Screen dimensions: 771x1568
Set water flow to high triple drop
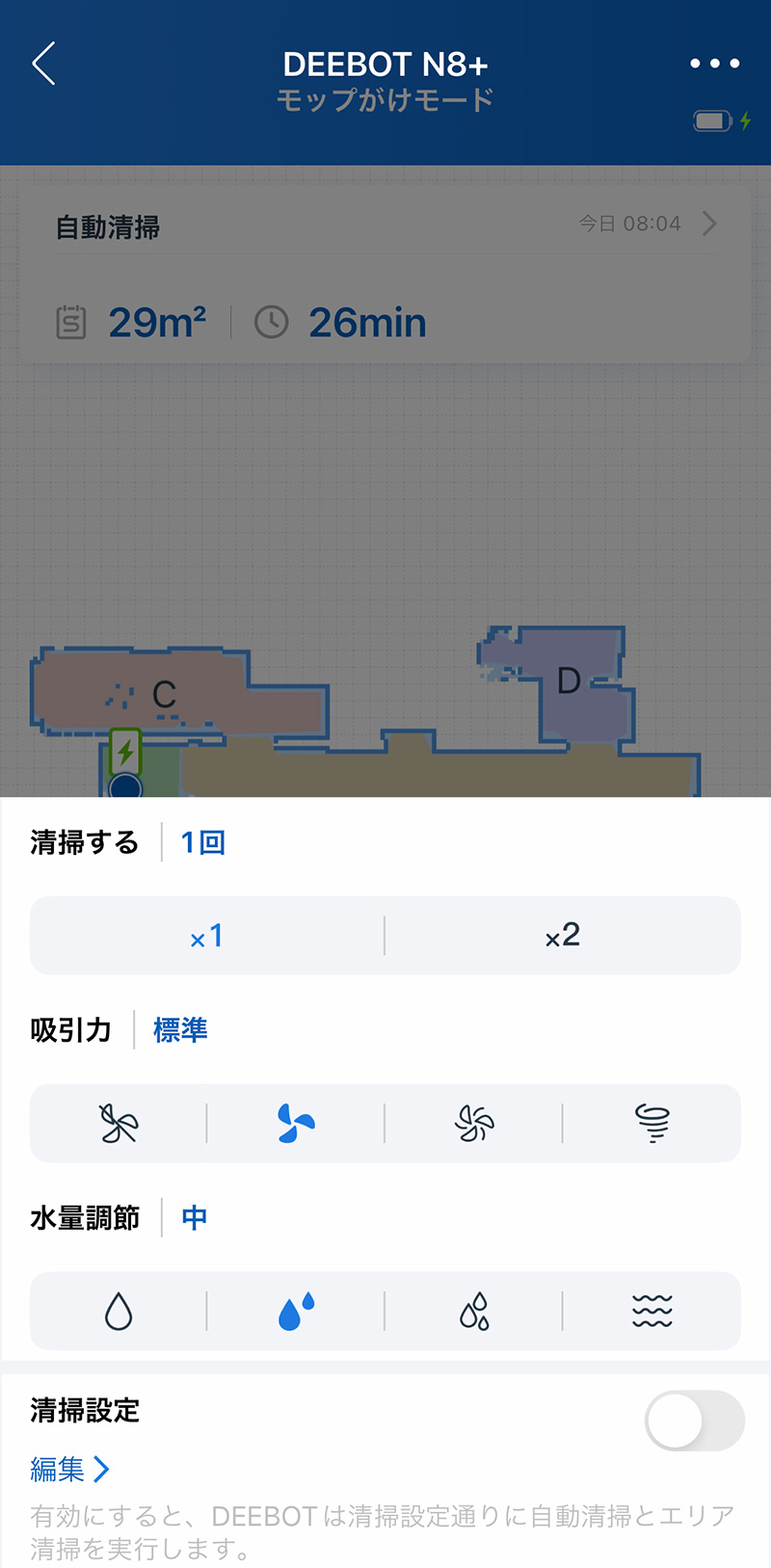[474, 1312]
